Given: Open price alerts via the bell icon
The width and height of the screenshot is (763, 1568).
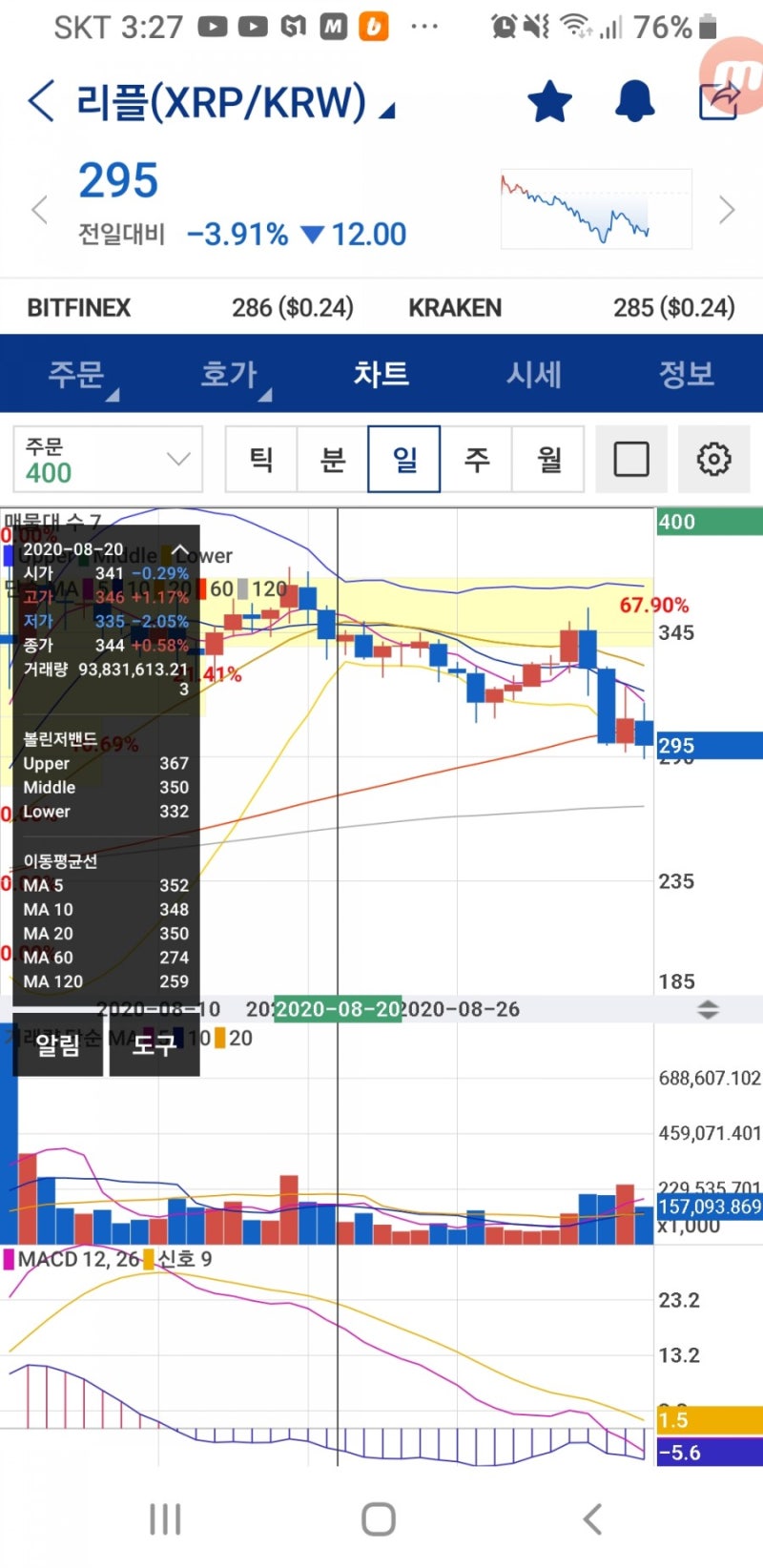Looking at the screenshot, I should (633, 98).
